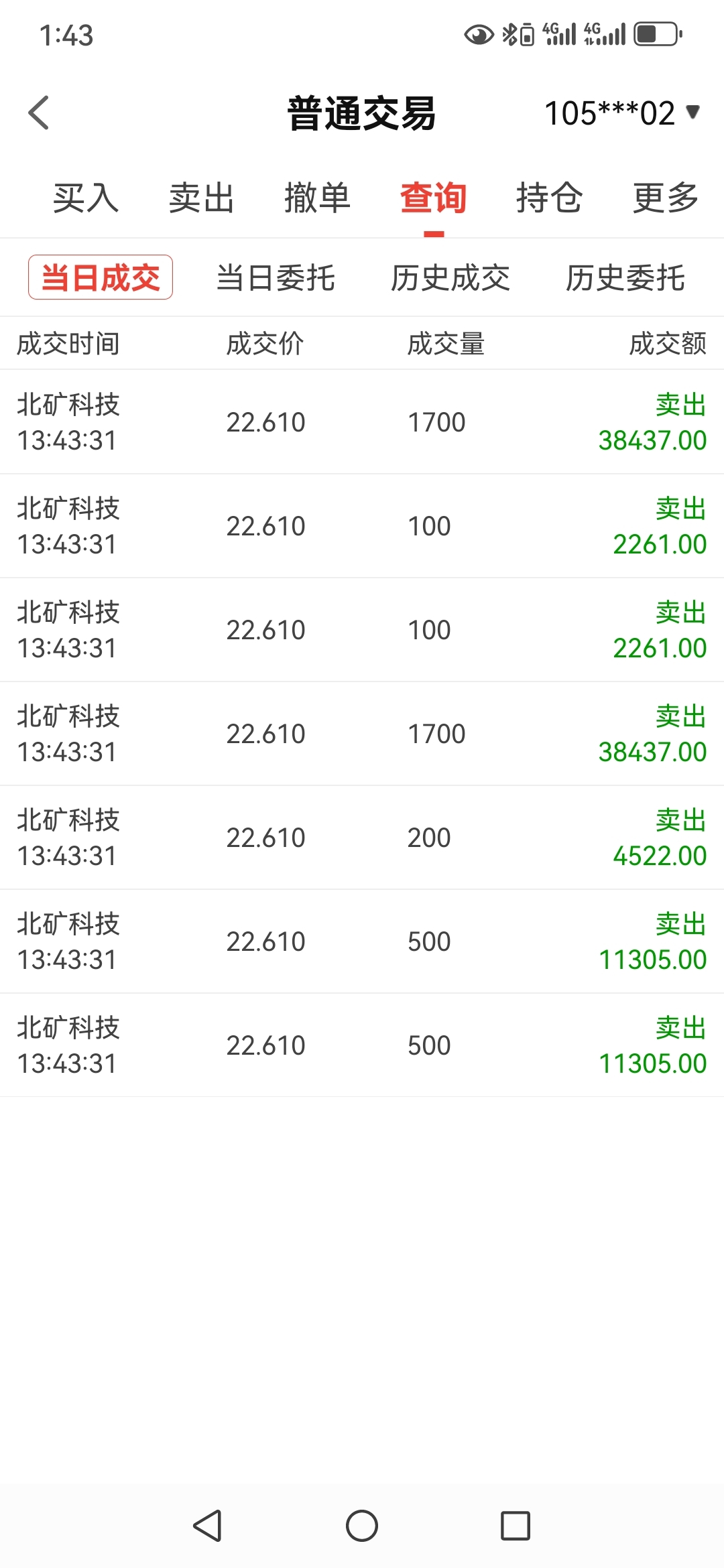Open the system recent apps button
Viewport: 724px width, 1568px height.
click(x=516, y=1526)
